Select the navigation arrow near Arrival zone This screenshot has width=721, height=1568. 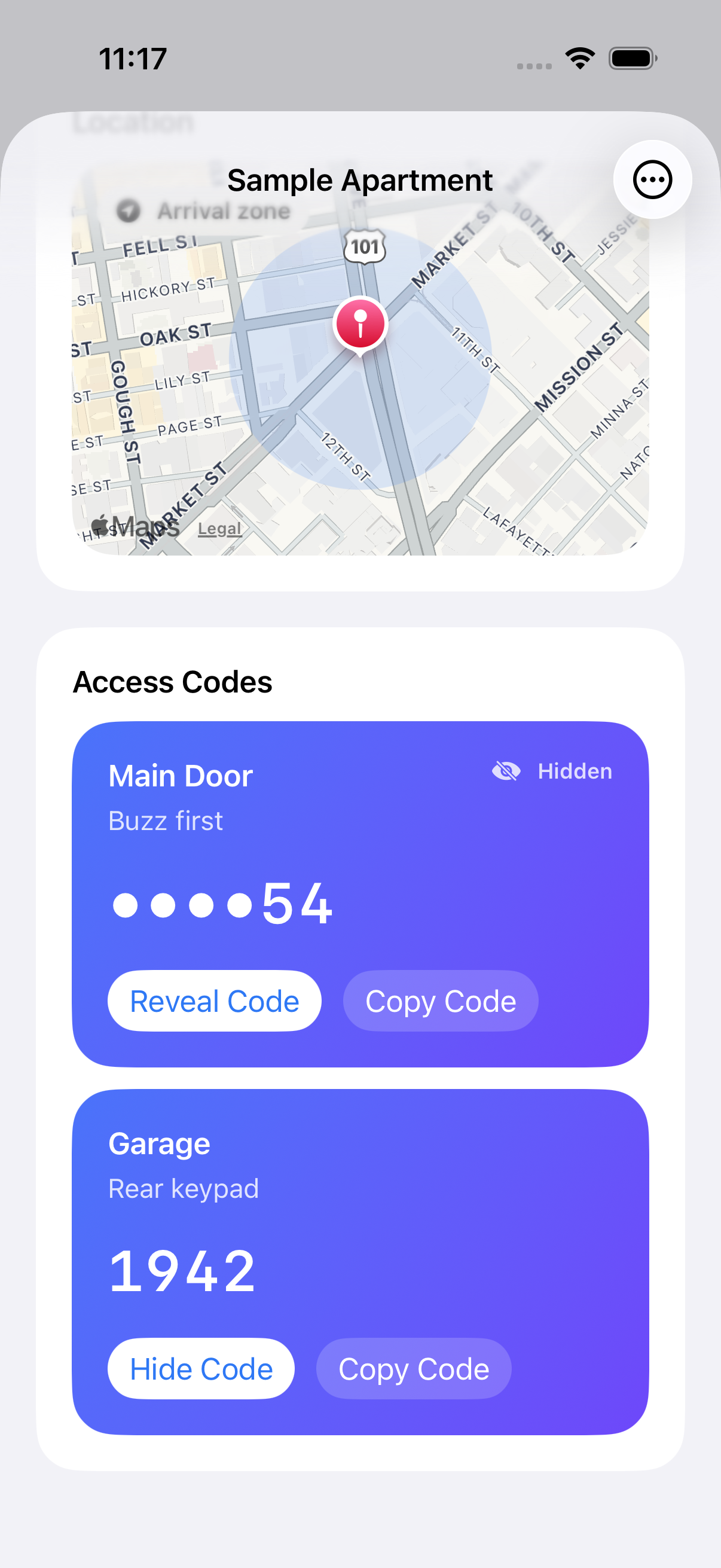click(128, 210)
